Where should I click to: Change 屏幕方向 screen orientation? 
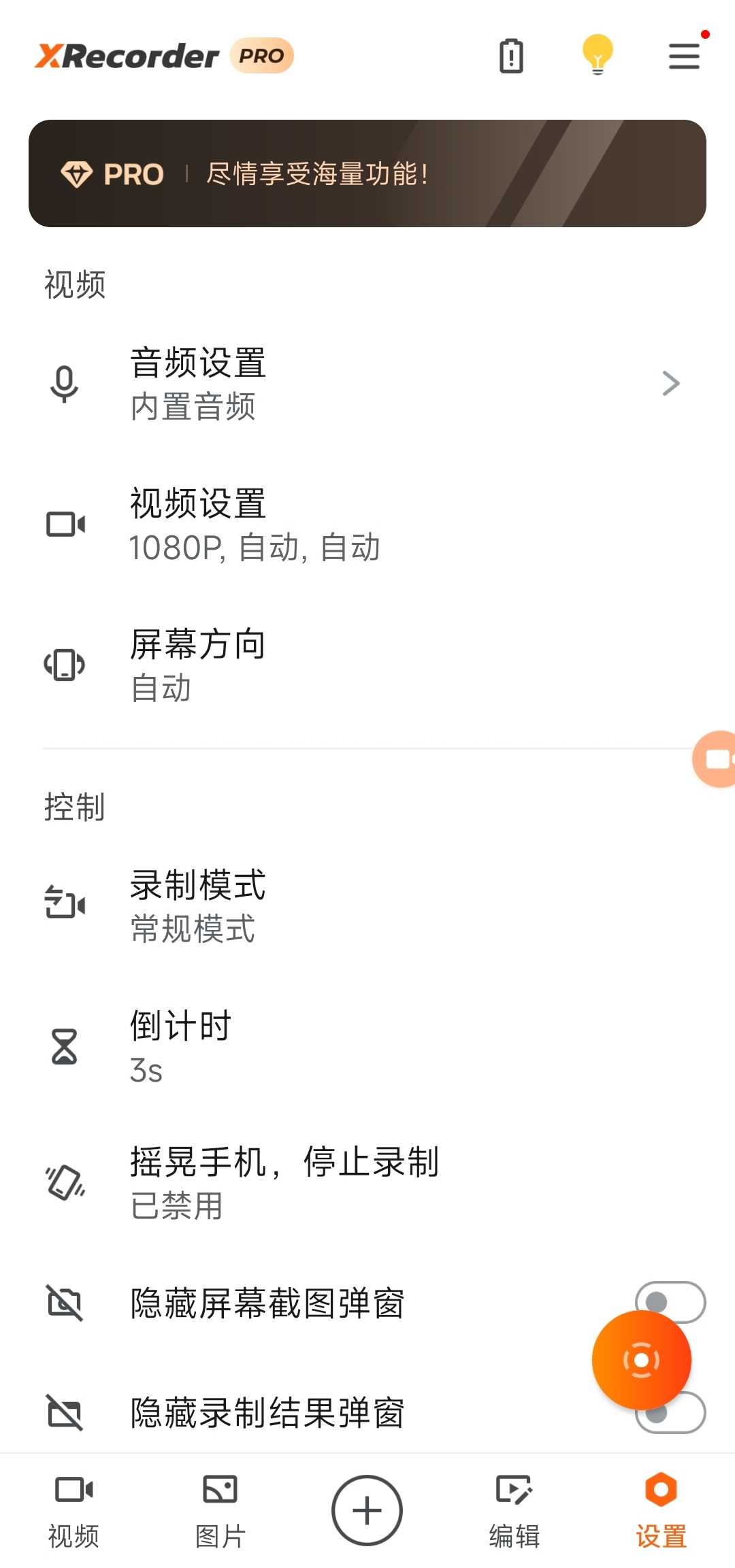point(367,665)
